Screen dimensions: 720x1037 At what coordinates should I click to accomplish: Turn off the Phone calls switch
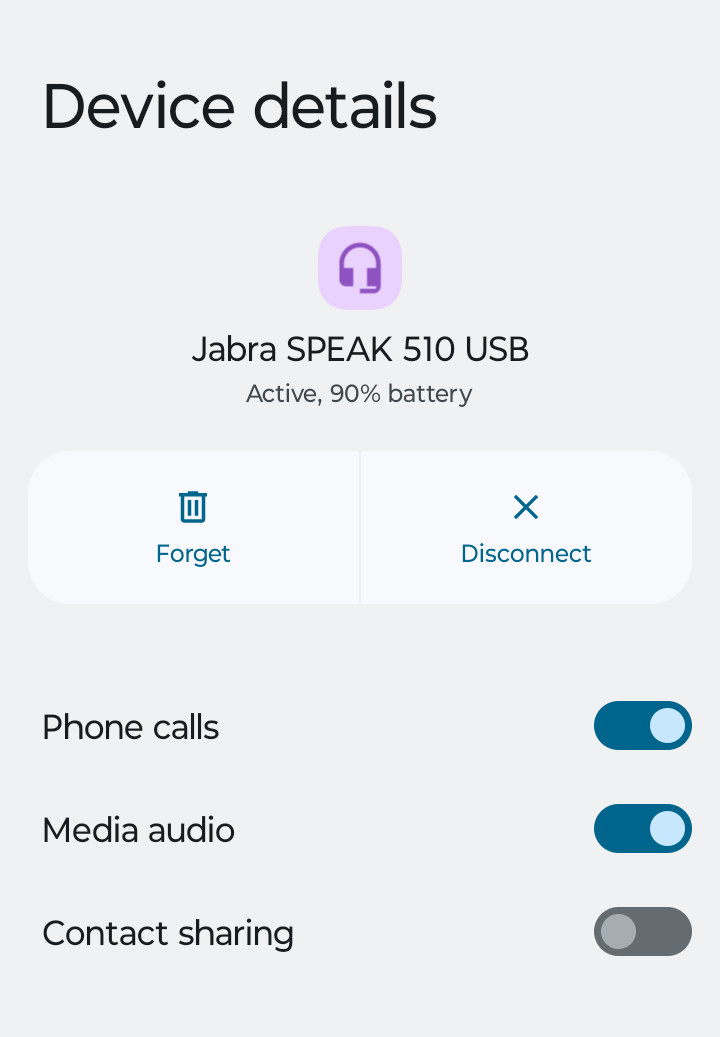point(642,726)
